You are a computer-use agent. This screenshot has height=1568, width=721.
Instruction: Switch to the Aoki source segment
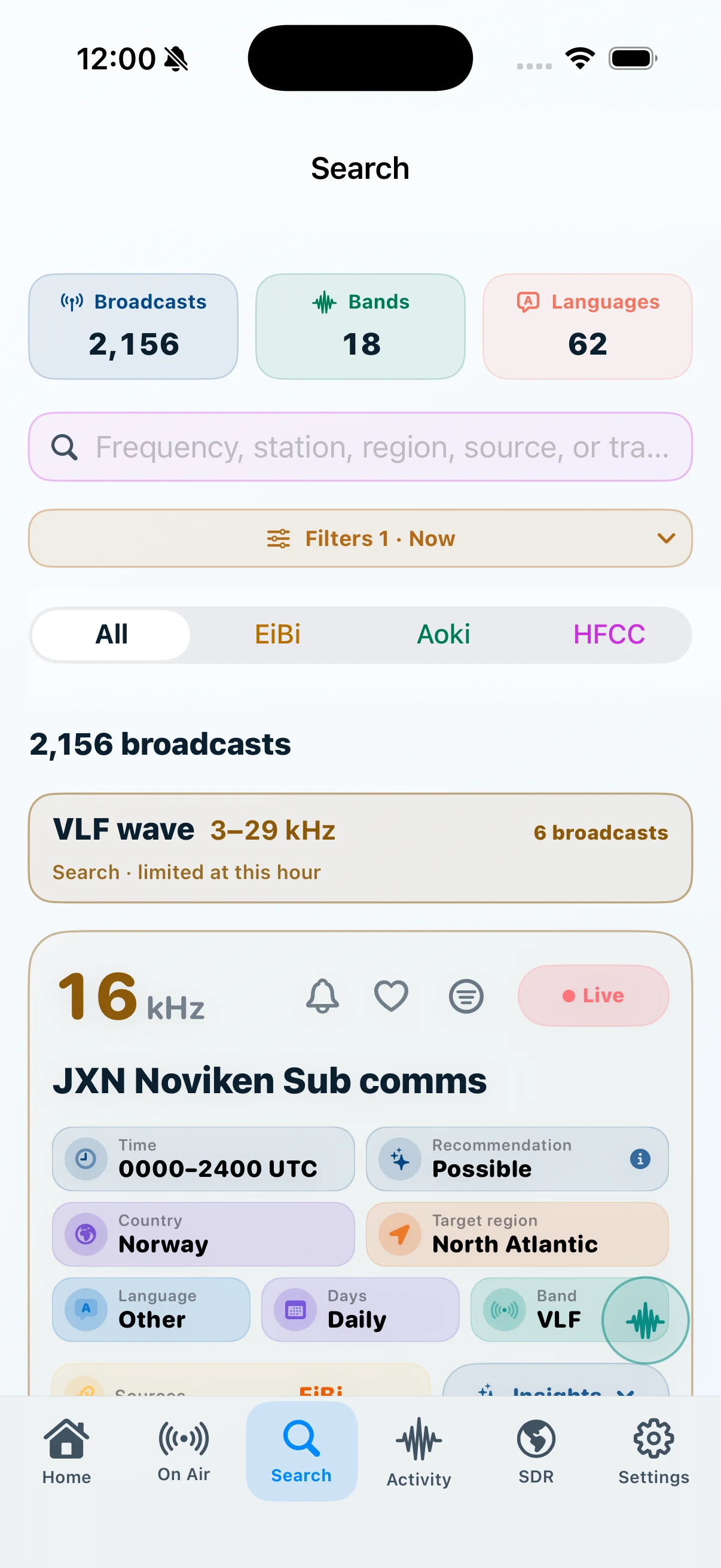pyautogui.click(x=444, y=635)
